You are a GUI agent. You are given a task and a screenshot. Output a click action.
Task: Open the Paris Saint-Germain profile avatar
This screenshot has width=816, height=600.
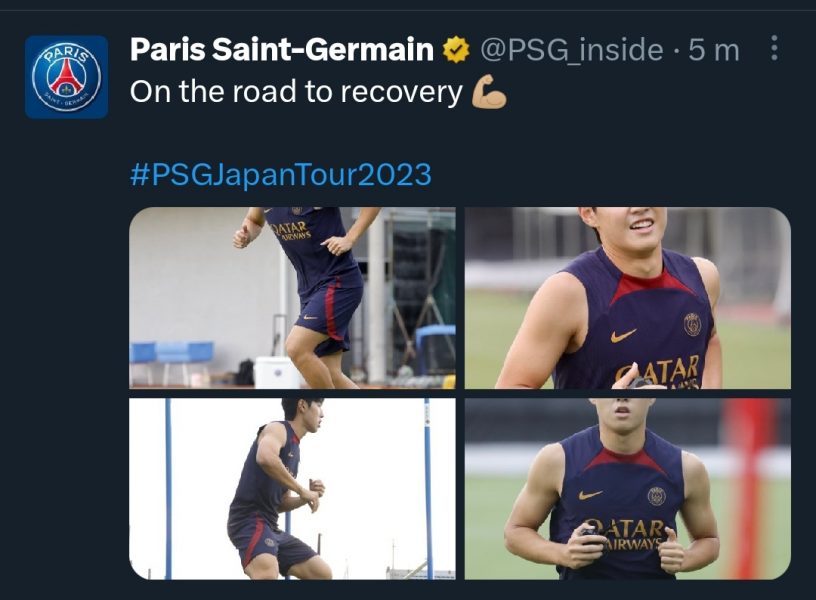coord(66,77)
